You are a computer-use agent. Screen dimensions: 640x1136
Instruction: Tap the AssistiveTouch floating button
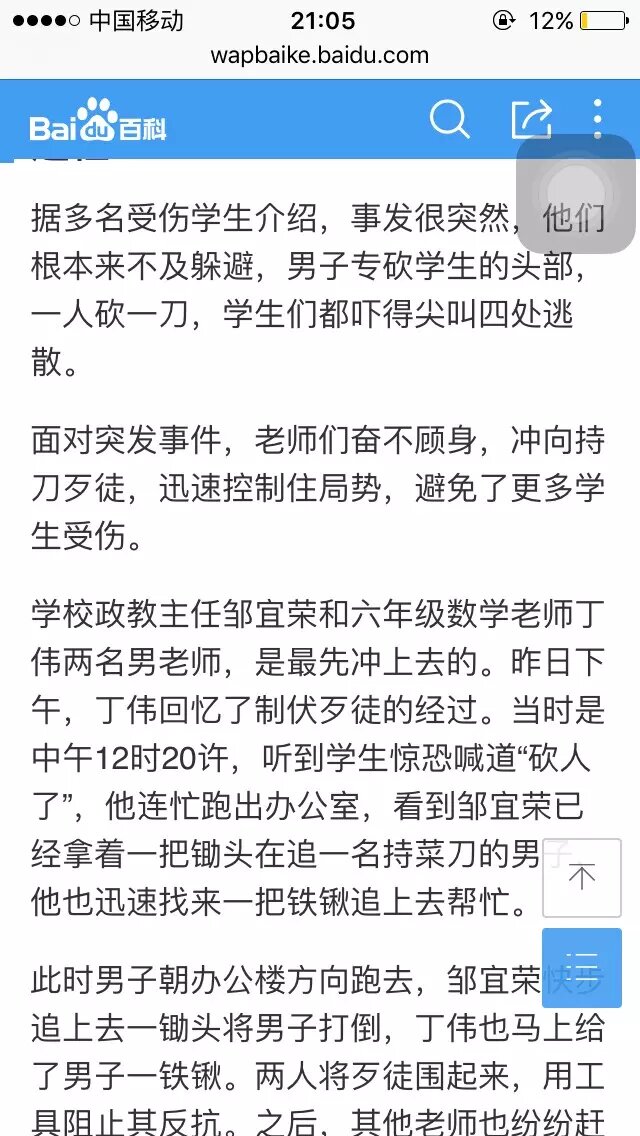click(x=576, y=194)
